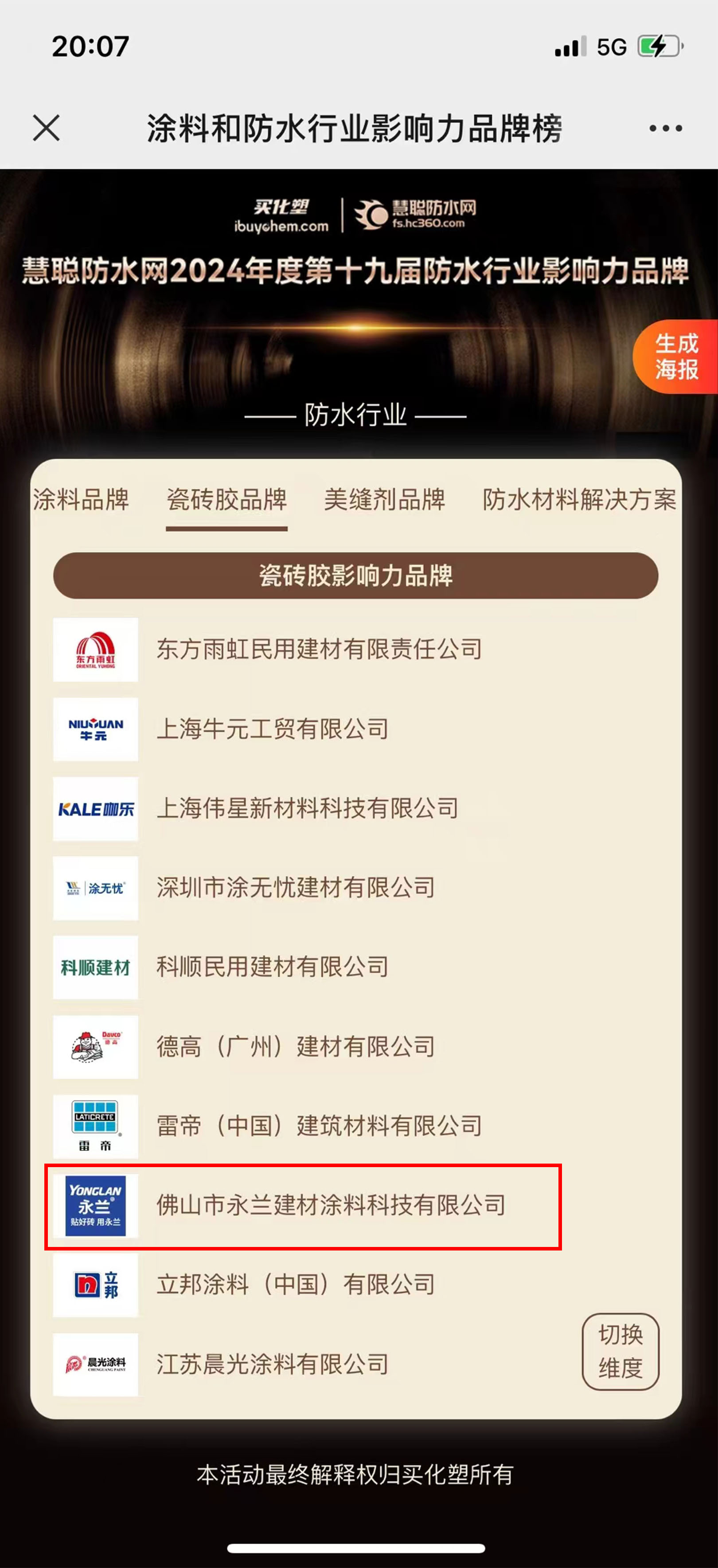Screen dimensions: 718x1568
Task: Open the 涂无忧 brand logo
Action: click(x=95, y=889)
